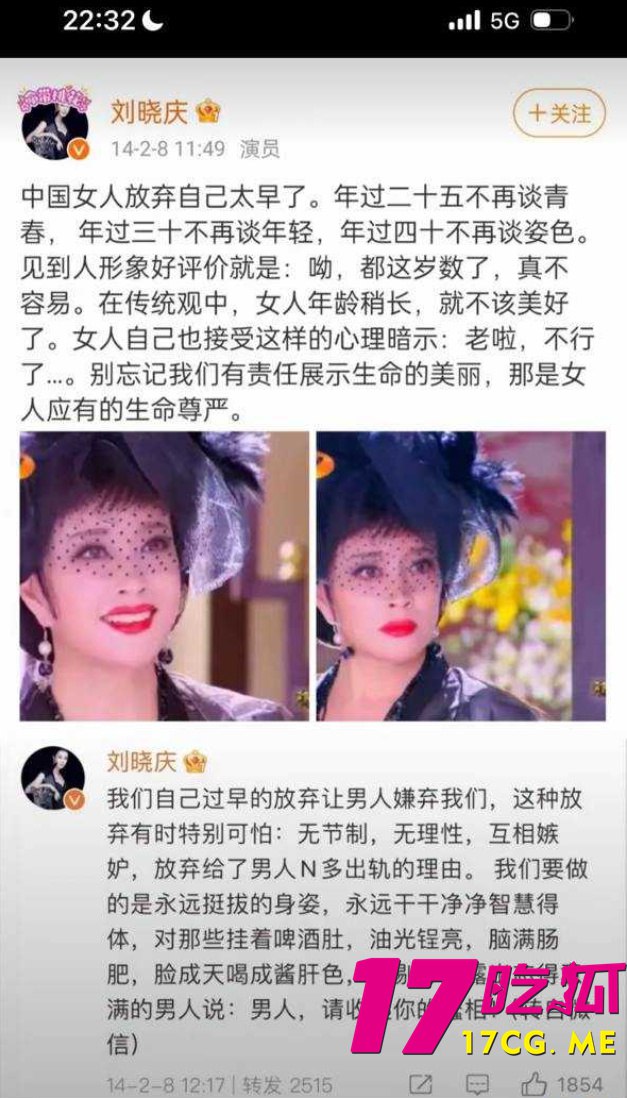Screen dimensions: 627x1098
Task: Open reposts list showing 转发 2515
Action: click(x=292, y=1084)
